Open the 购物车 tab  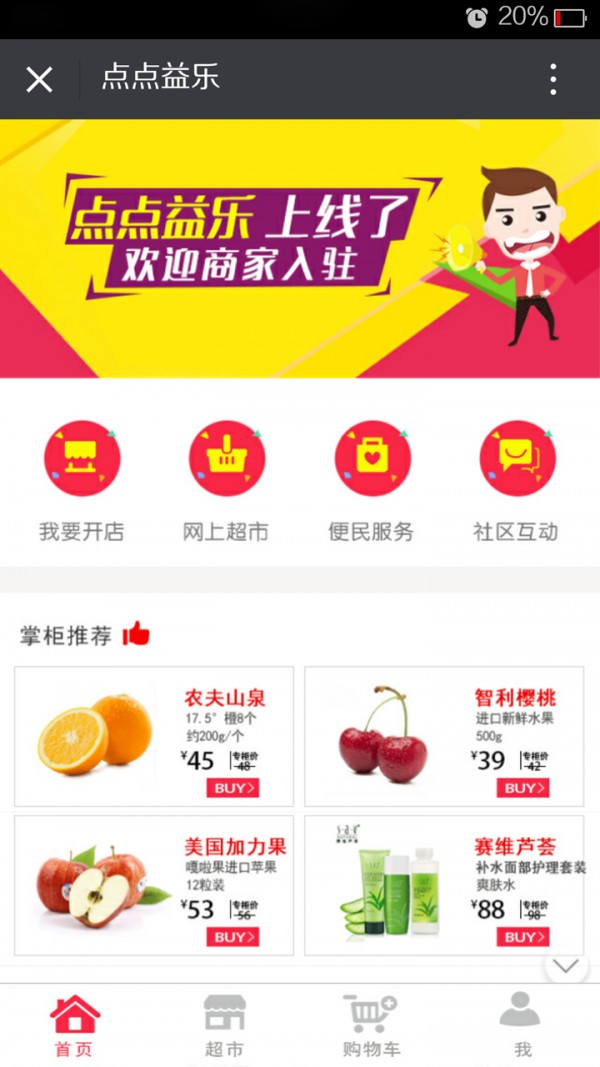(x=371, y=1025)
